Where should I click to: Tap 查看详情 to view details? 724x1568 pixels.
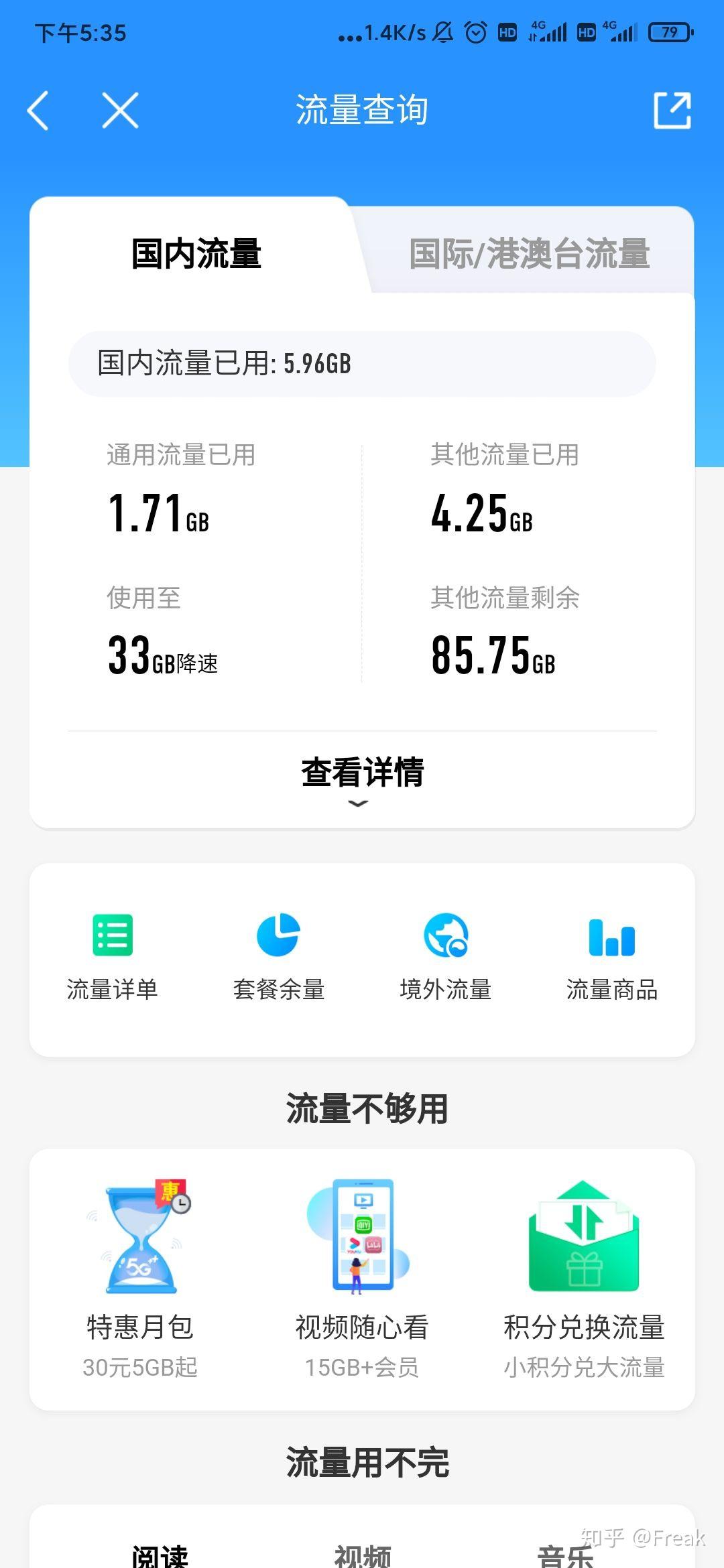362,771
